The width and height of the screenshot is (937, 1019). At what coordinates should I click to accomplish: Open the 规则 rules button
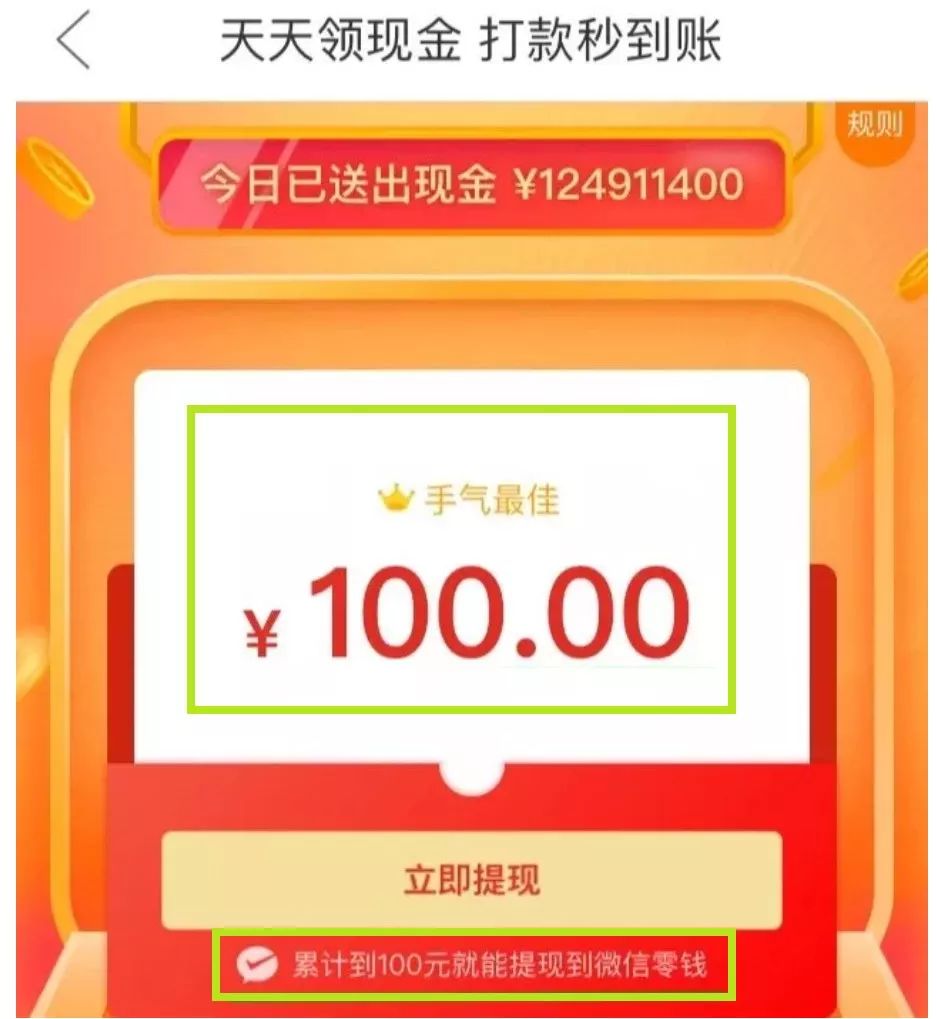pos(874,126)
